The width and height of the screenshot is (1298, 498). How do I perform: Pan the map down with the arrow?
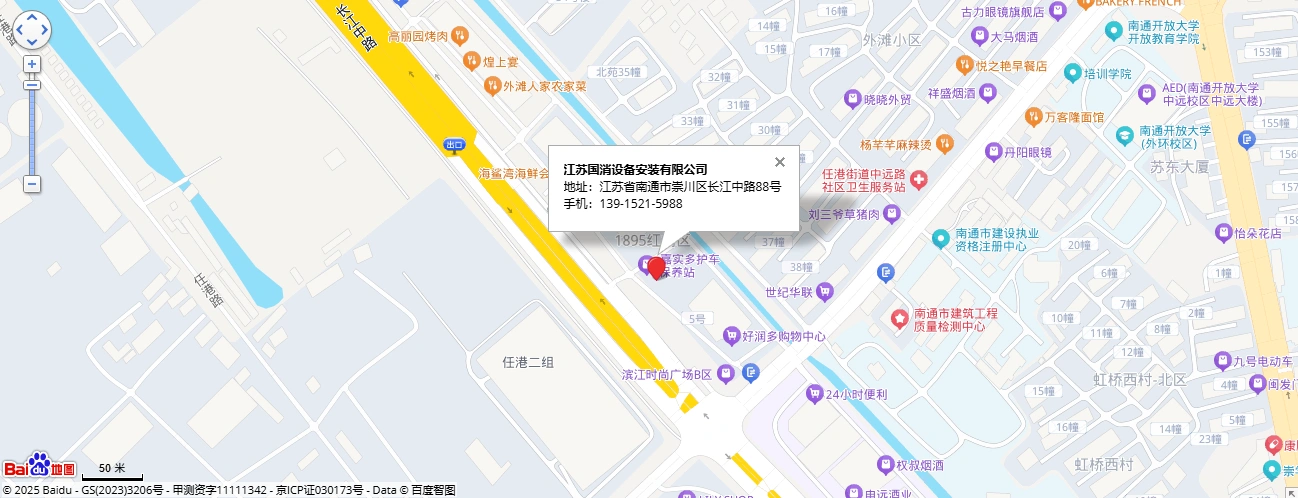tap(31, 42)
